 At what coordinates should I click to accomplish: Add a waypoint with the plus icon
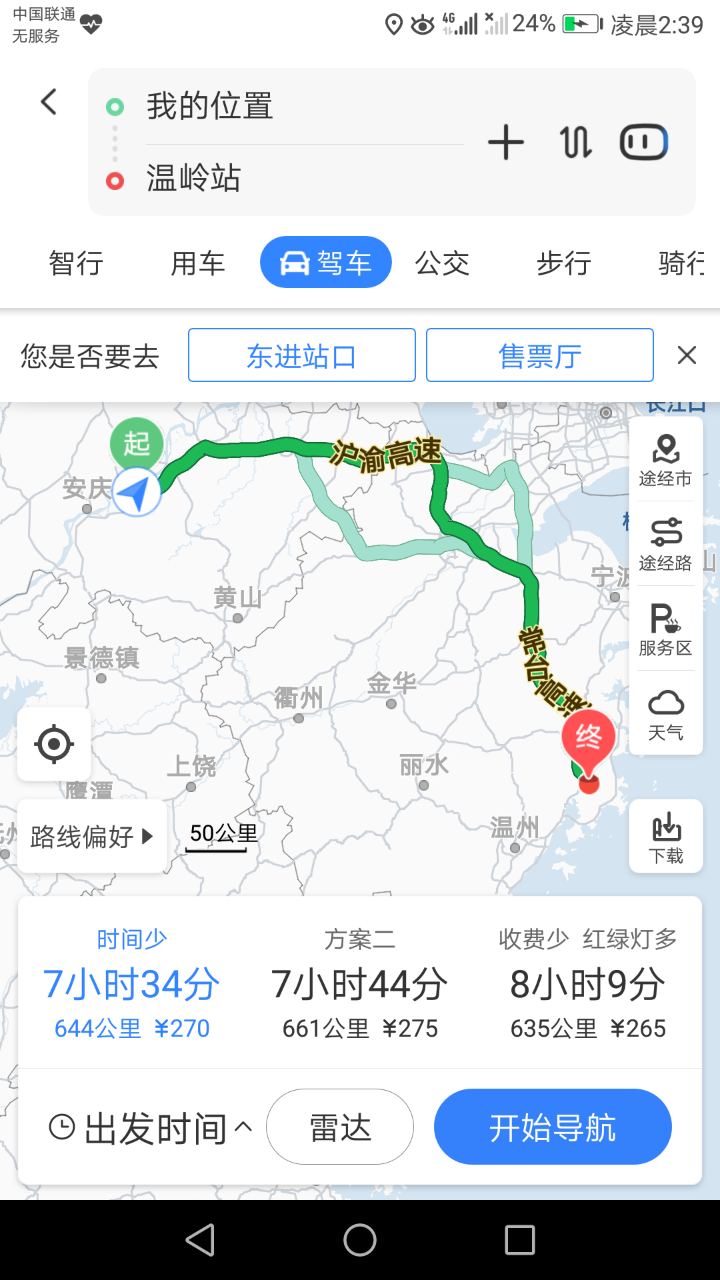pyautogui.click(x=505, y=143)
